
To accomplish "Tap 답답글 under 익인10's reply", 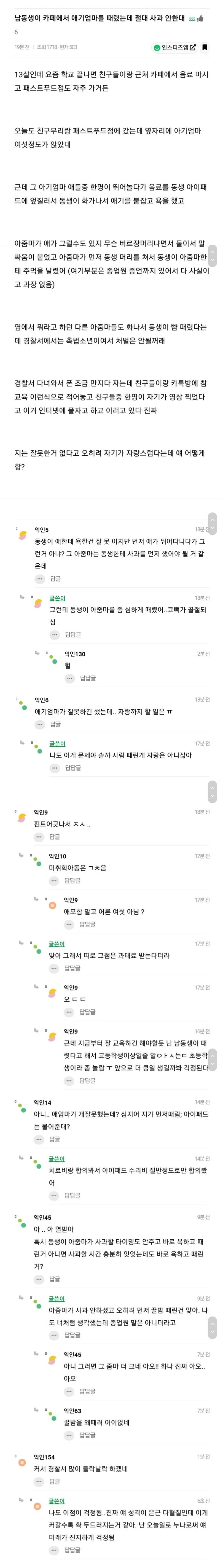I will [x=72, y=880].
